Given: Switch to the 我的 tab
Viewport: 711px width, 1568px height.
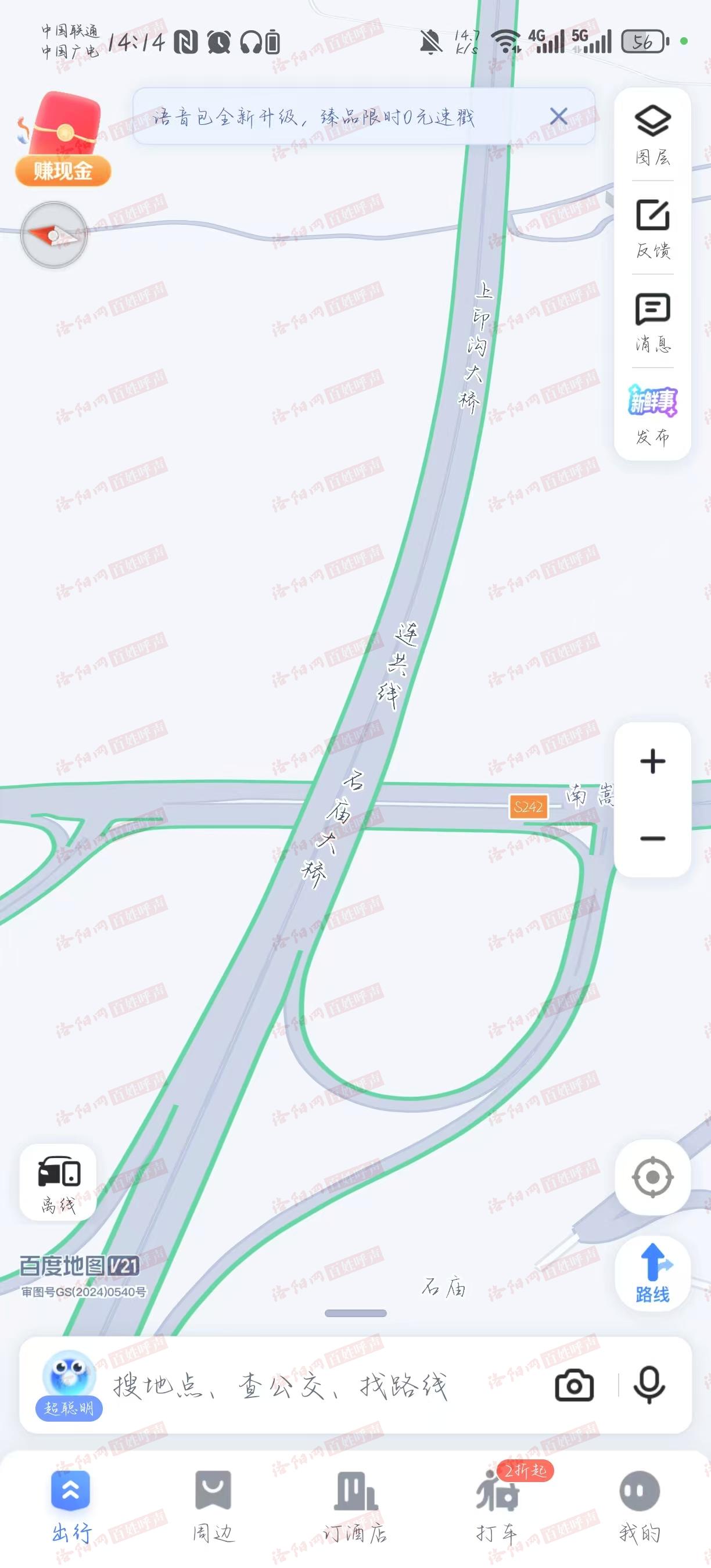Looking at the screenshot, I should 639,1506.
